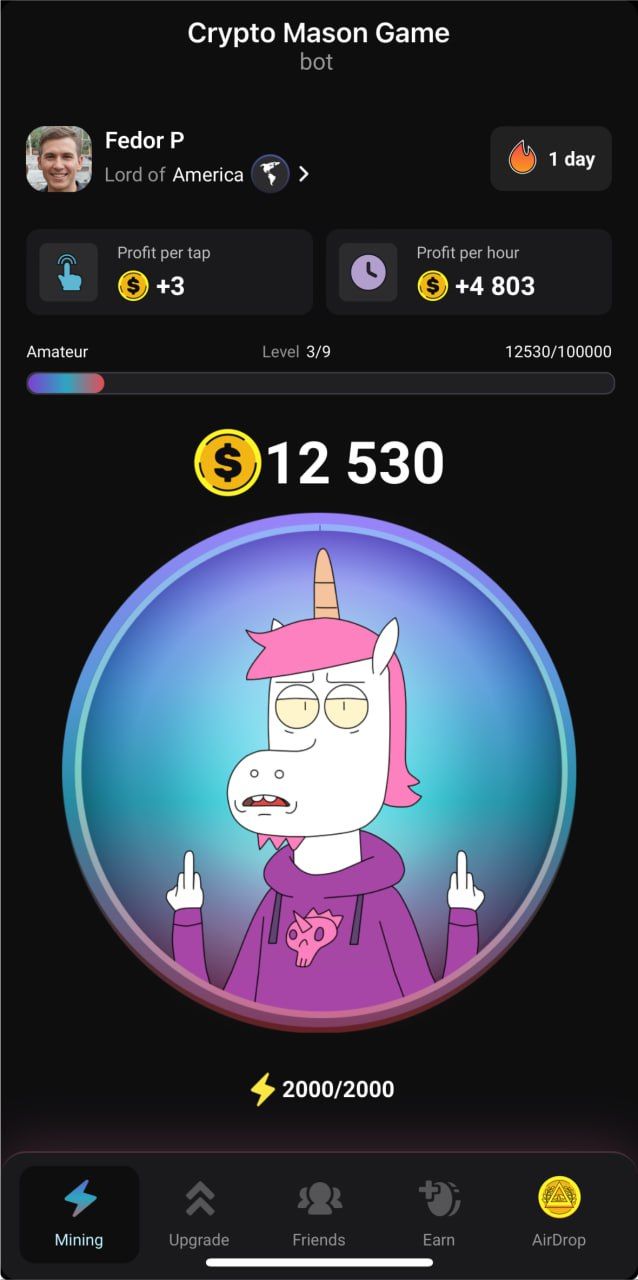Viewport: 638px width, 1280px height.
Task: View Fedor P's profile picture
Action: tap(59, 159)
